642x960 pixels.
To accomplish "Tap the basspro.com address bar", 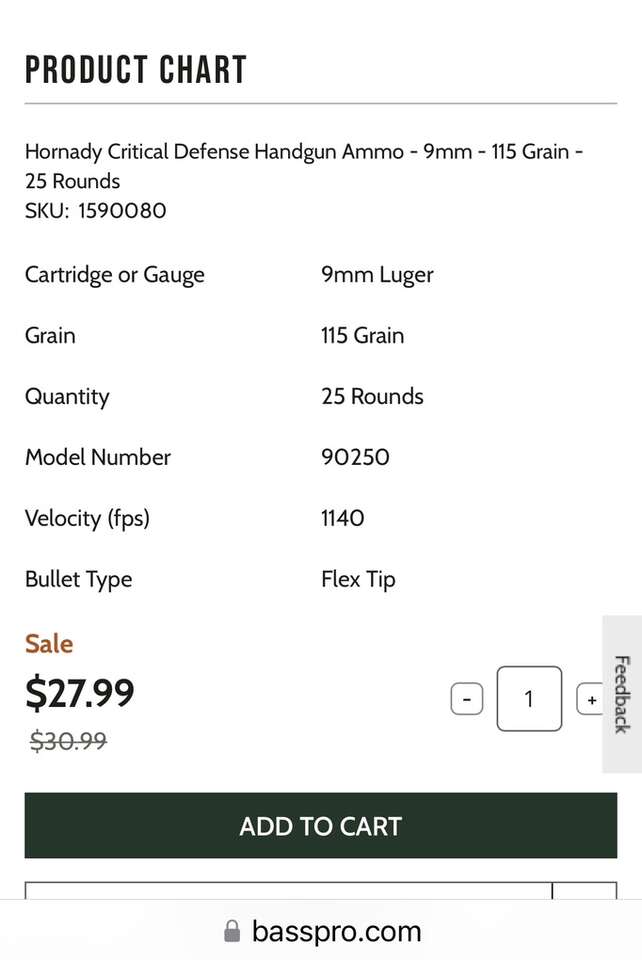I will [321, 932].
